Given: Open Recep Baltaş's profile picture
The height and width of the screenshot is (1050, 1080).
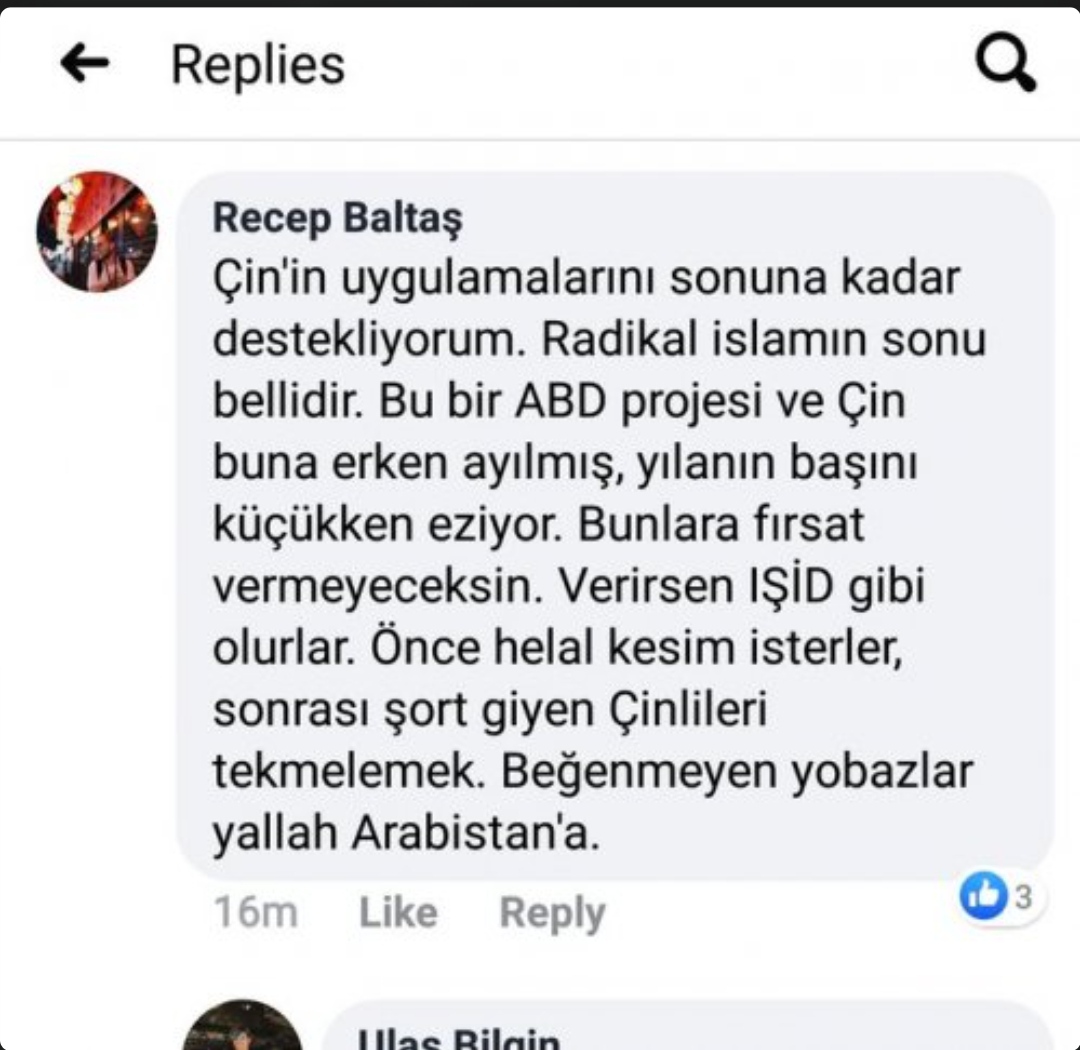Looking at the screenshot, I should (96, 231).
